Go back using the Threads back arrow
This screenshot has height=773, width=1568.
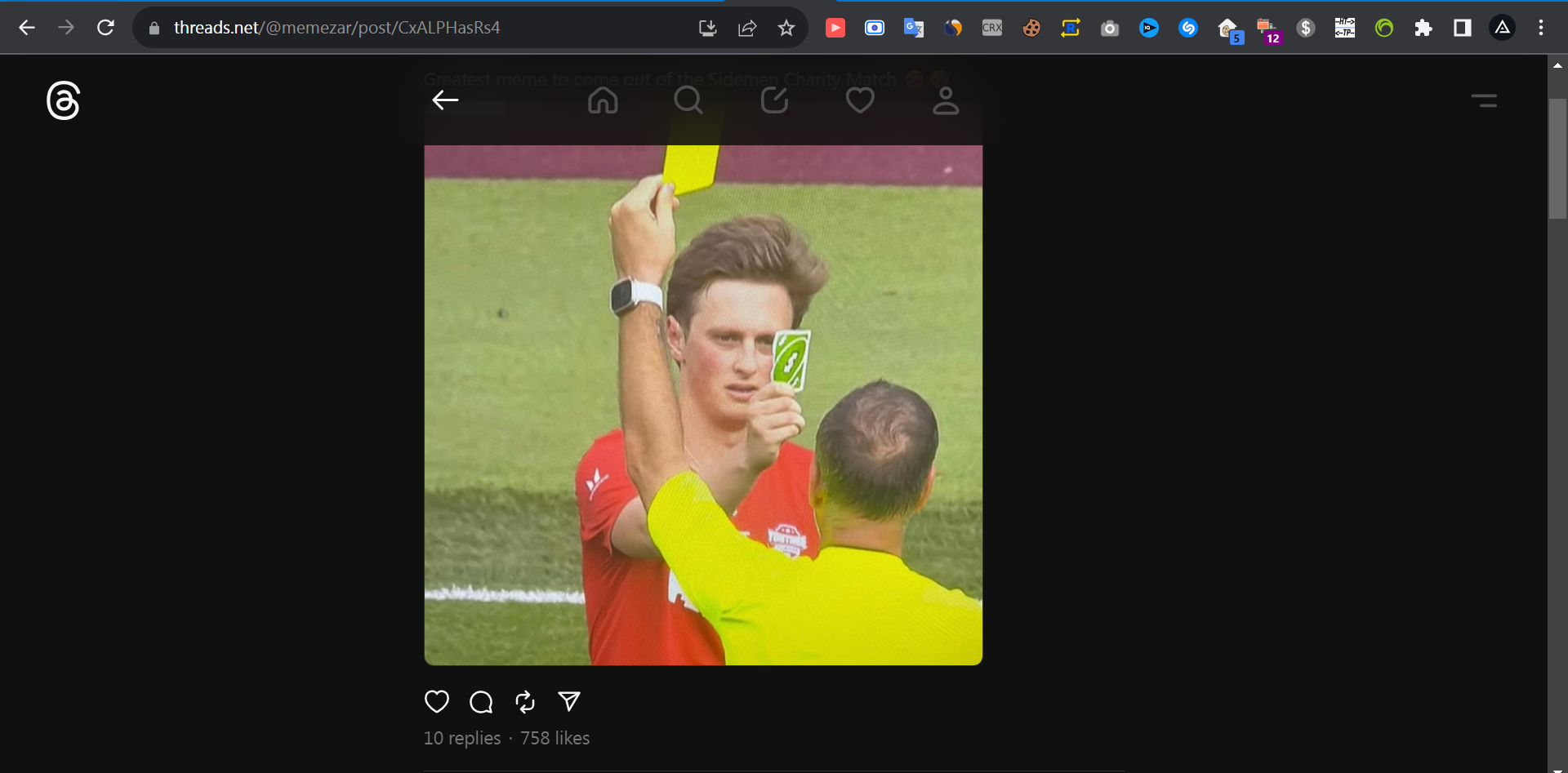coord(445,100)
